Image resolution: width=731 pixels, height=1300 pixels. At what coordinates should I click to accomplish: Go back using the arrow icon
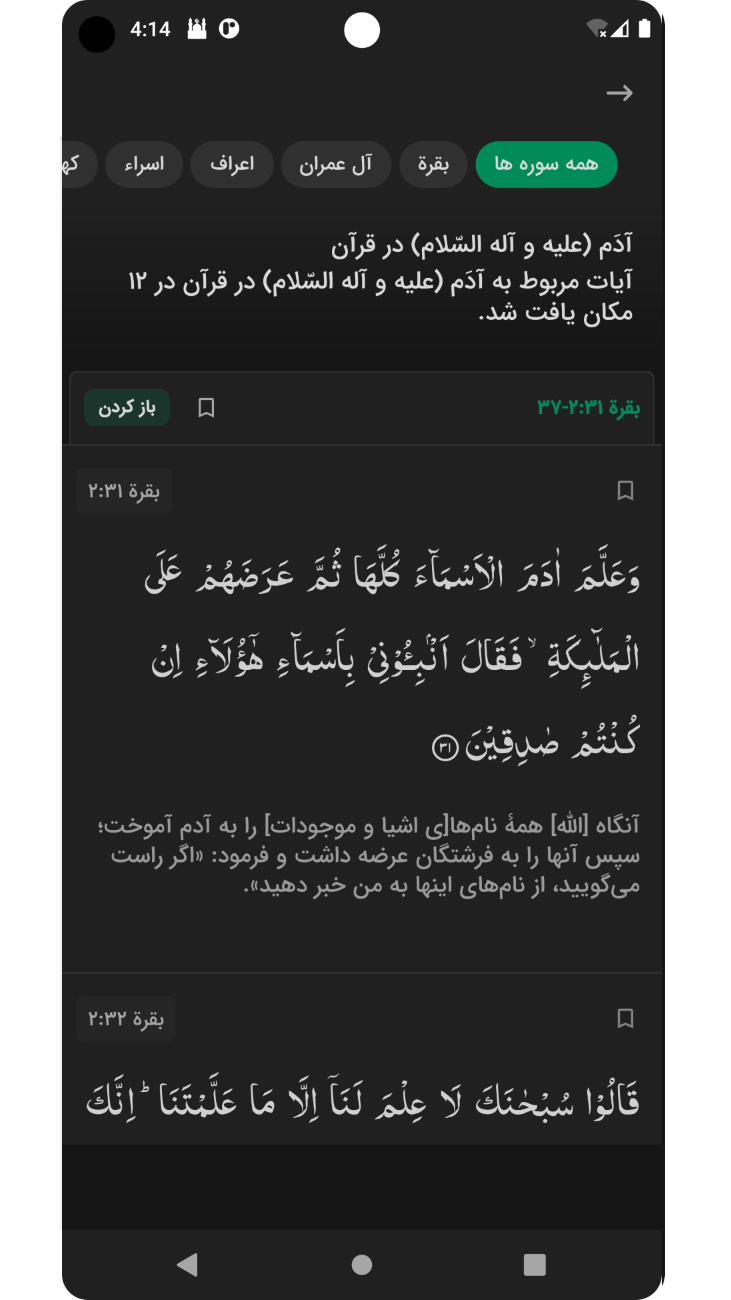point(619,93)
